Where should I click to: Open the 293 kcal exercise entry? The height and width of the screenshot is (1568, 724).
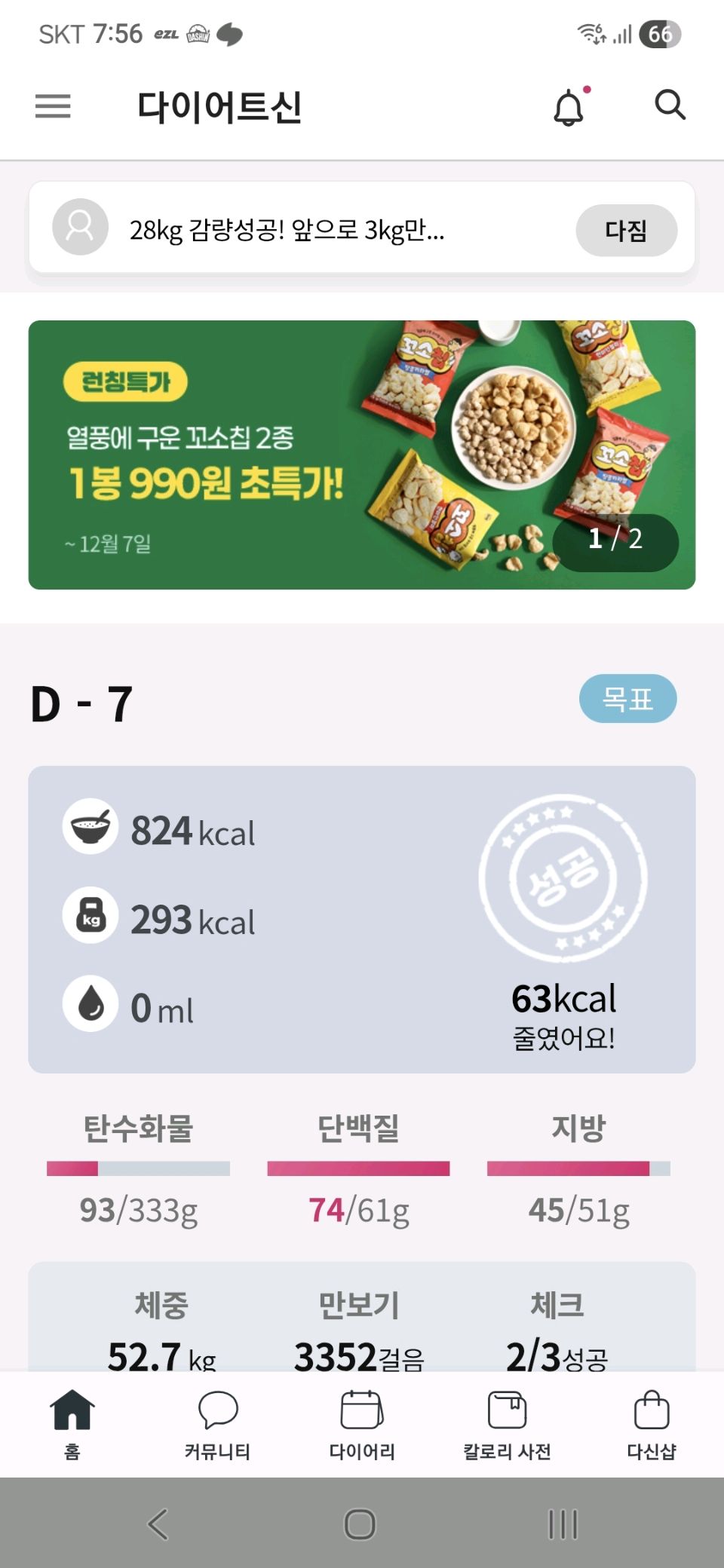[160, 917]
